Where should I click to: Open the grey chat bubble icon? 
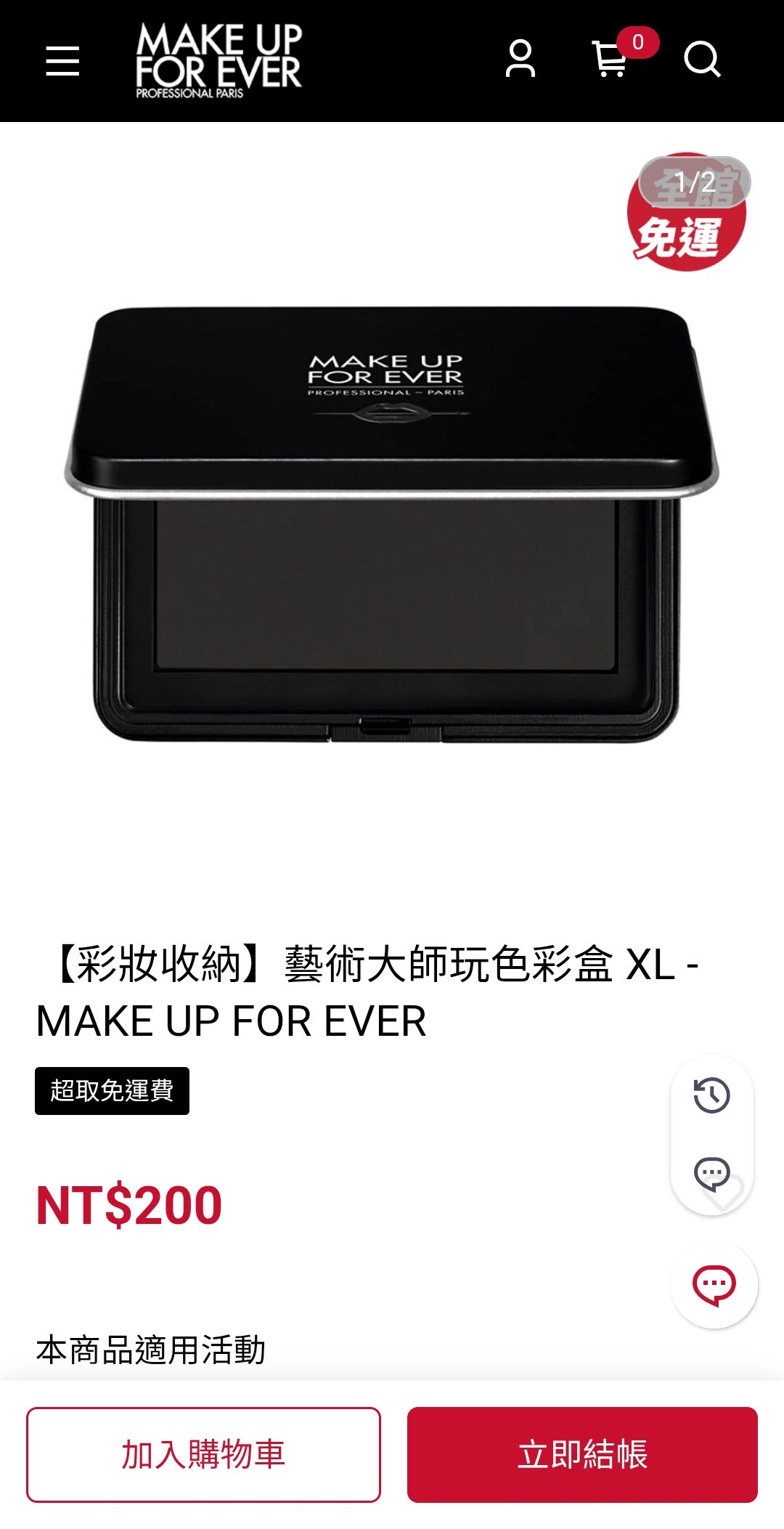point(711,1173)
